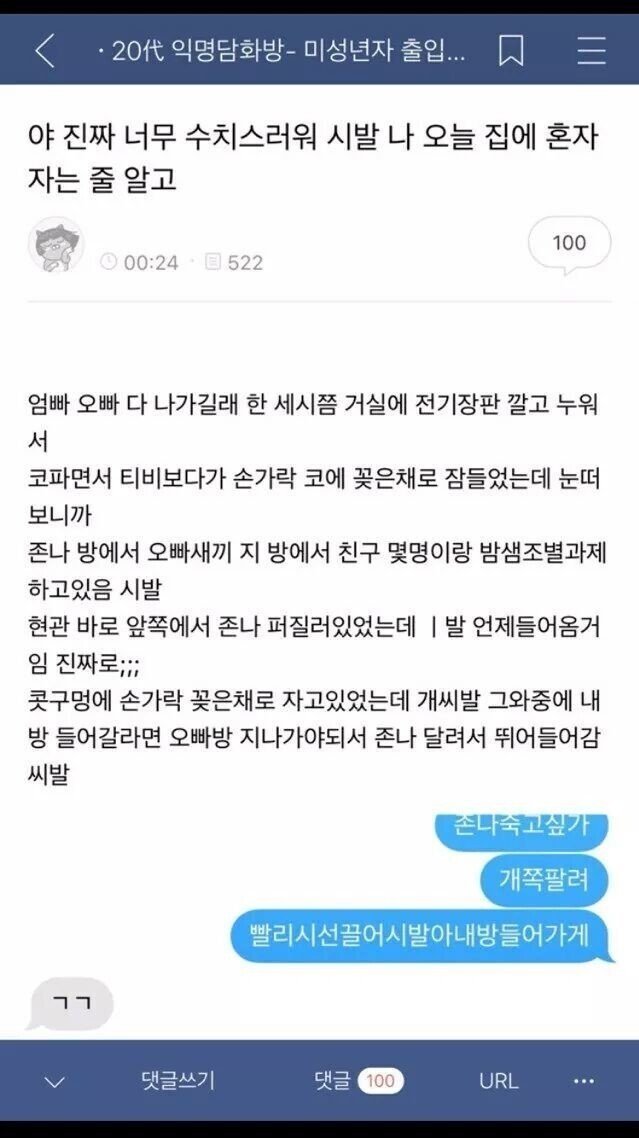The height and width of the screenshot is (1138, 639).
Task: Collapse the bottom bar chevron
Action: coord(54,1082)
